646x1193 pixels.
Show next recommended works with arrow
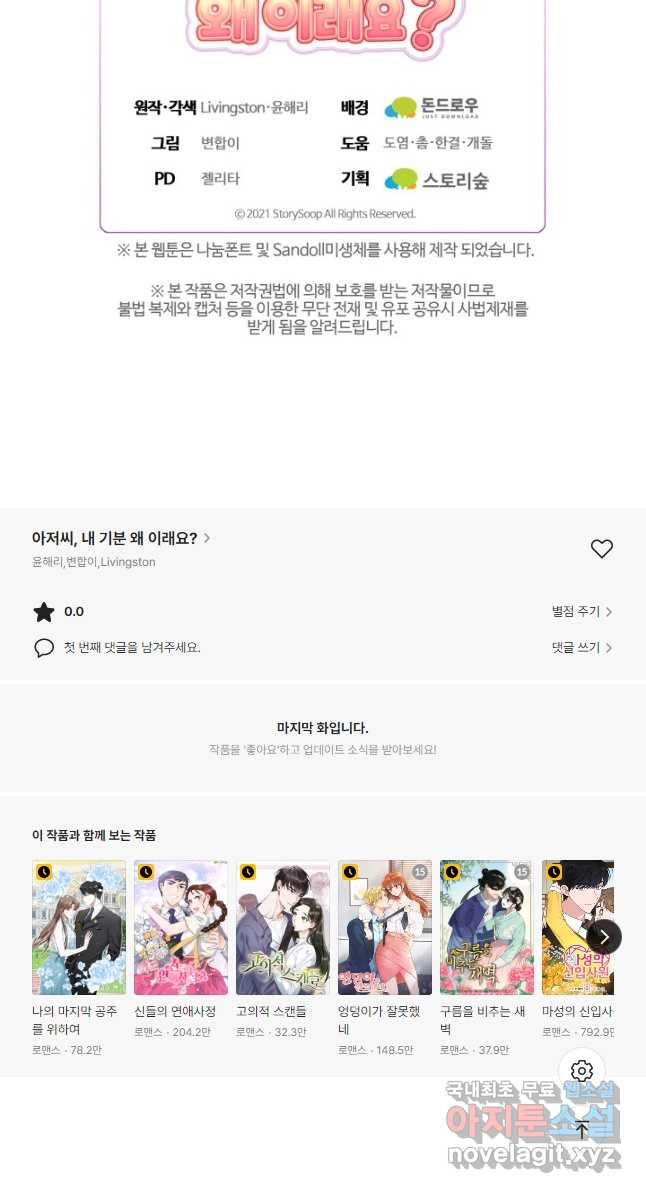604,937
